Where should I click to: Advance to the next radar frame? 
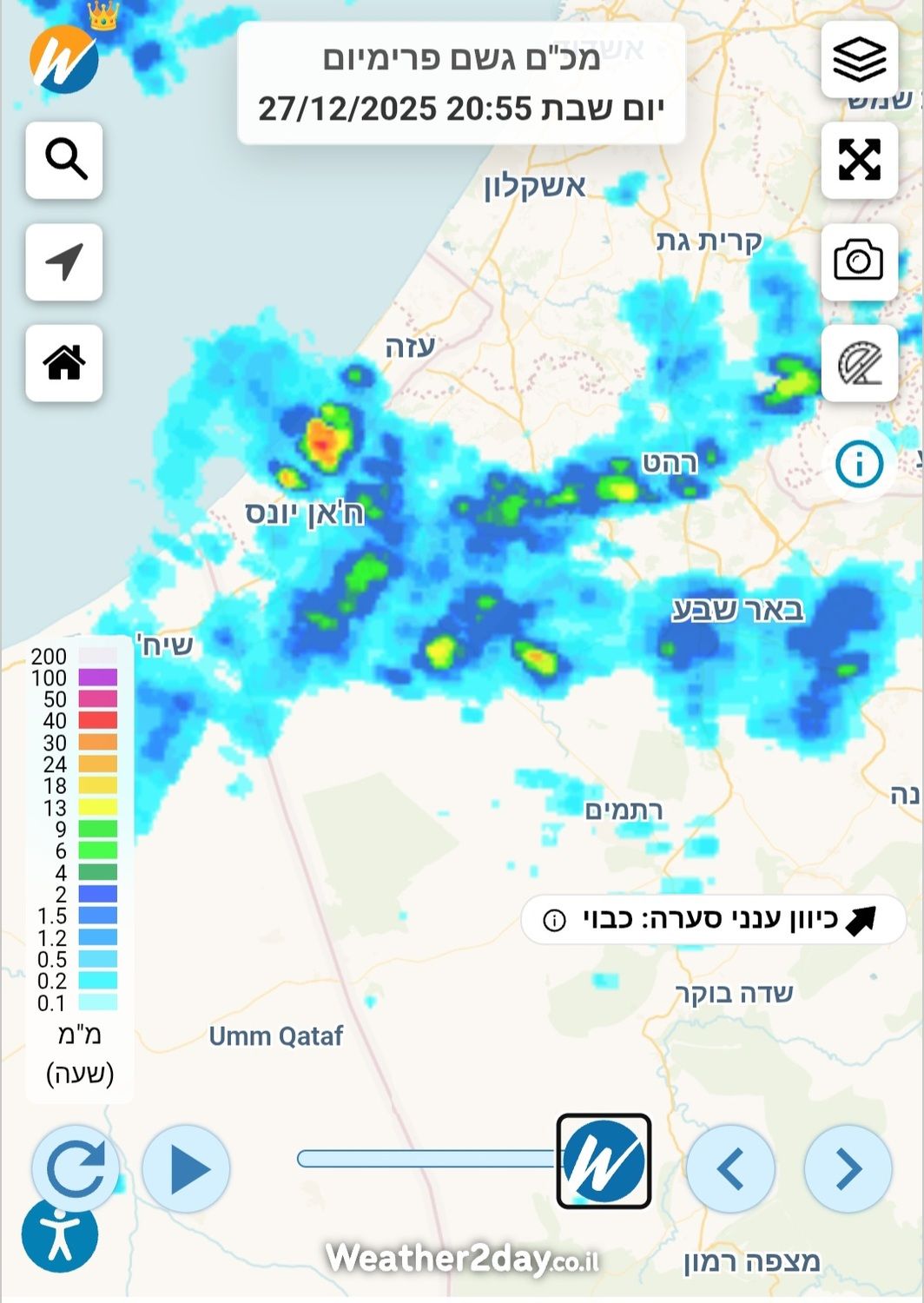point(848,1168)
